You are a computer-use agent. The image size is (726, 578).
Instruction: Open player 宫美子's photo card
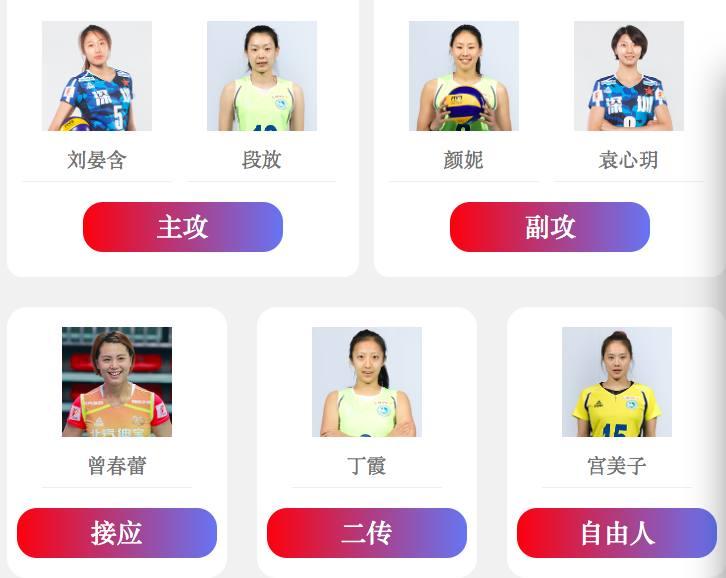[617, 382]
